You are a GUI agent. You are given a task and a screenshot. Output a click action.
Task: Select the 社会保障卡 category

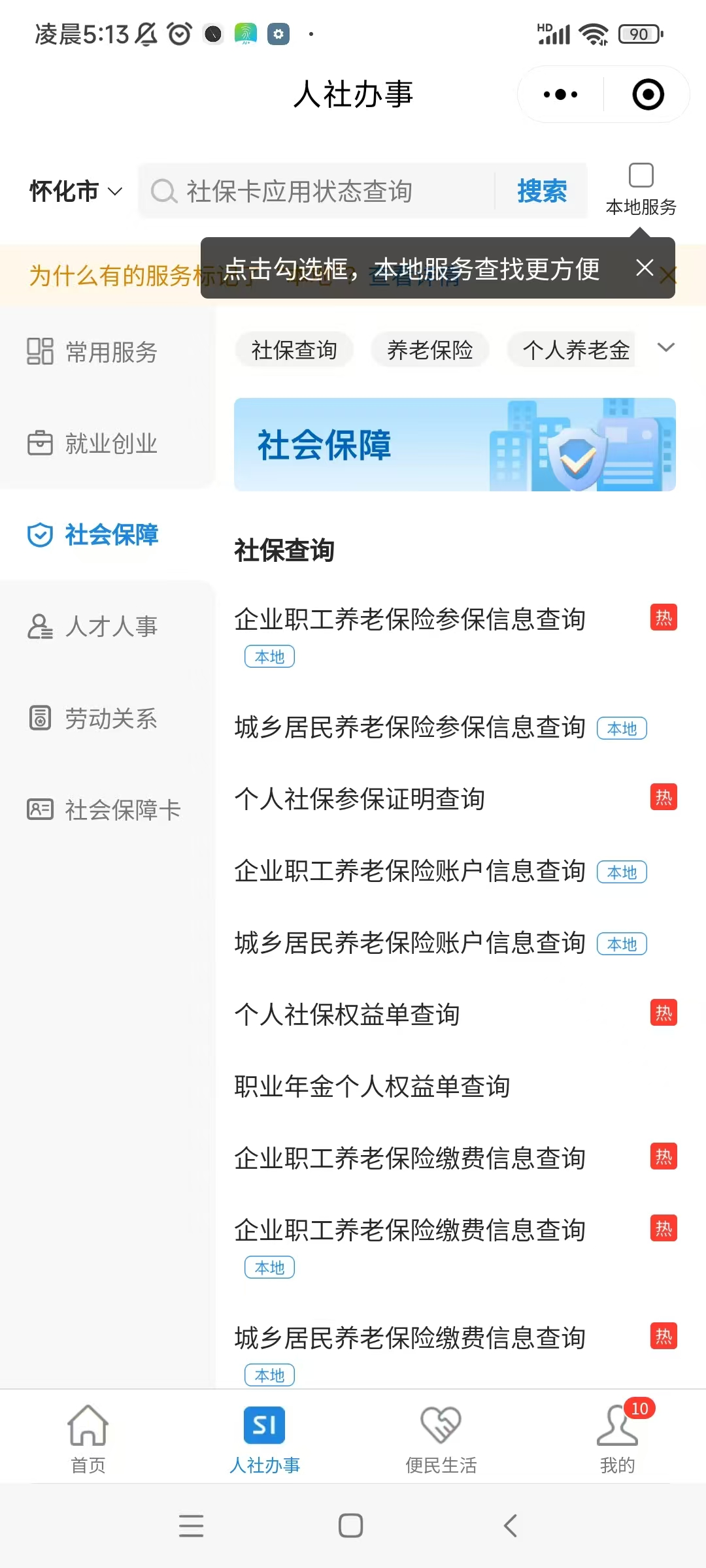tap(105, 810)
